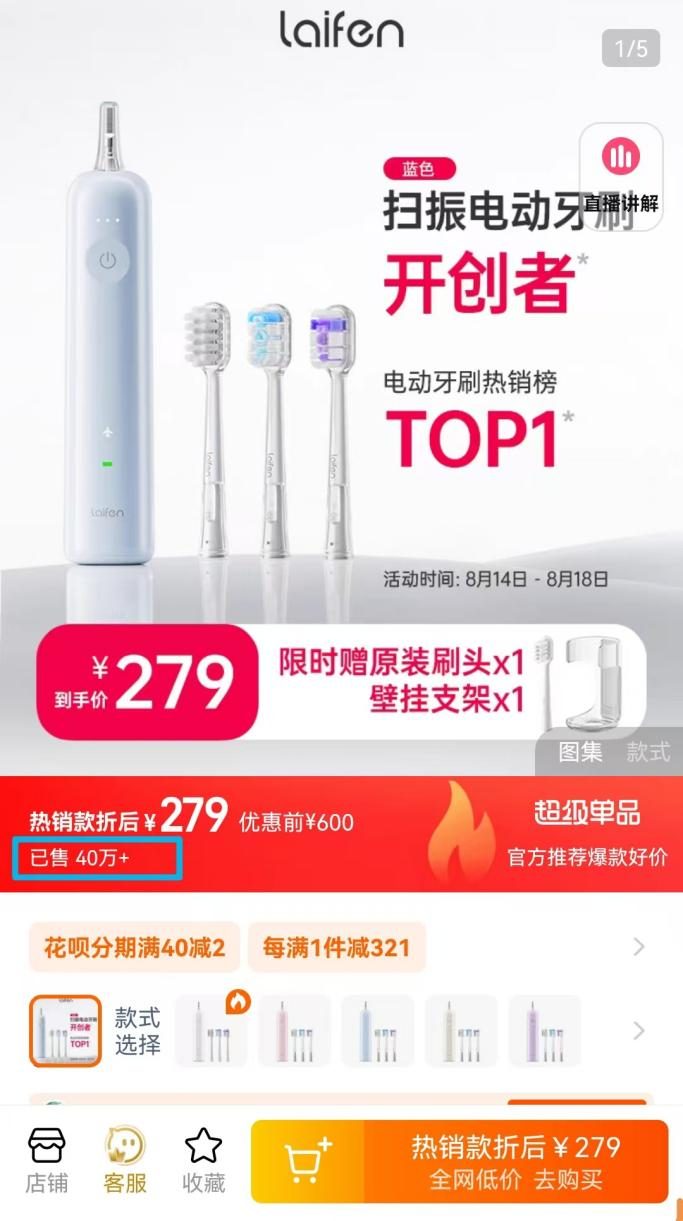Open the 店铺 store page
Image resolution: width=683 pixels, height=1221 pixels.
pos(46,1160)
